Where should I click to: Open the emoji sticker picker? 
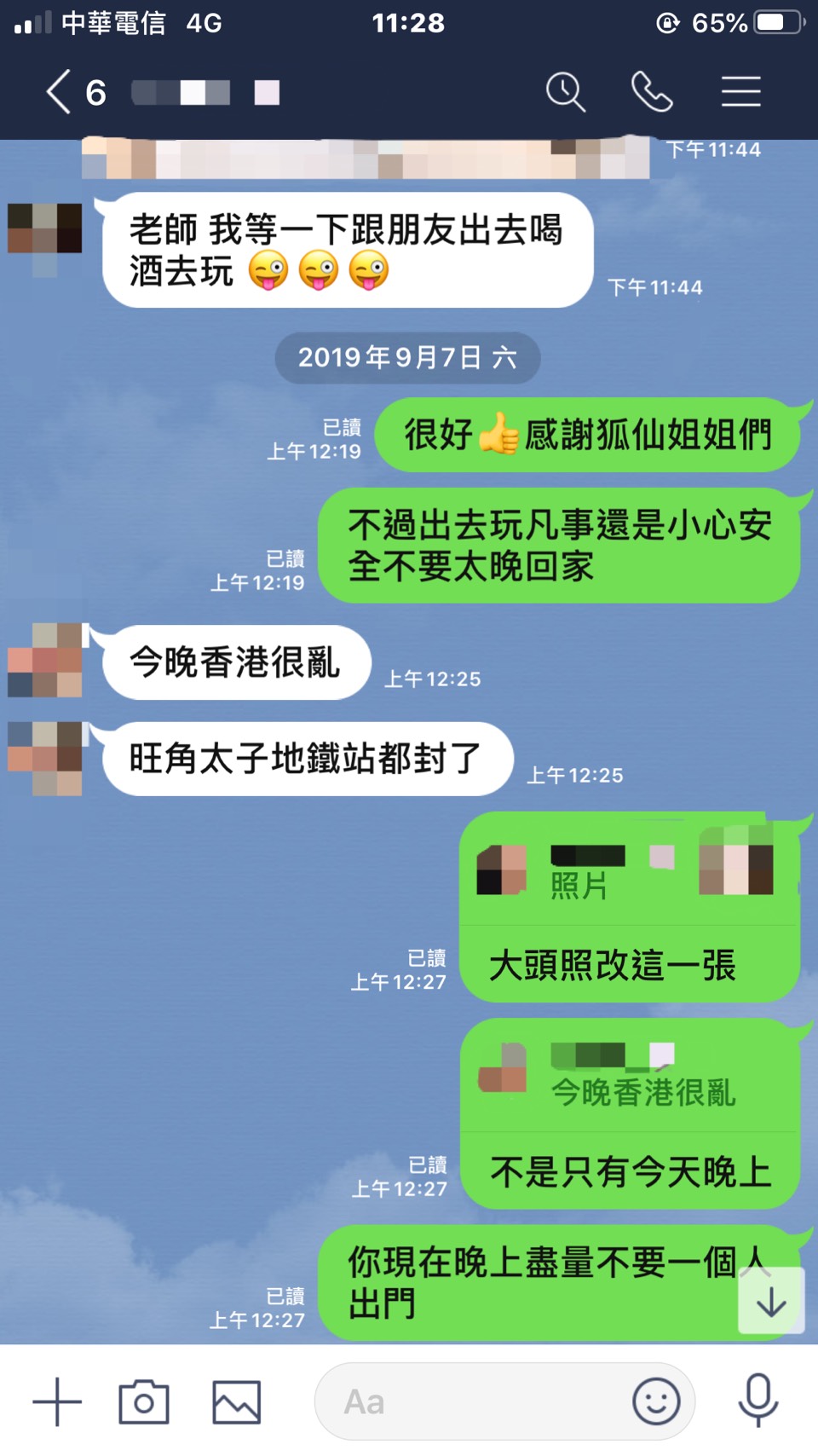[x=656, y=1401]
